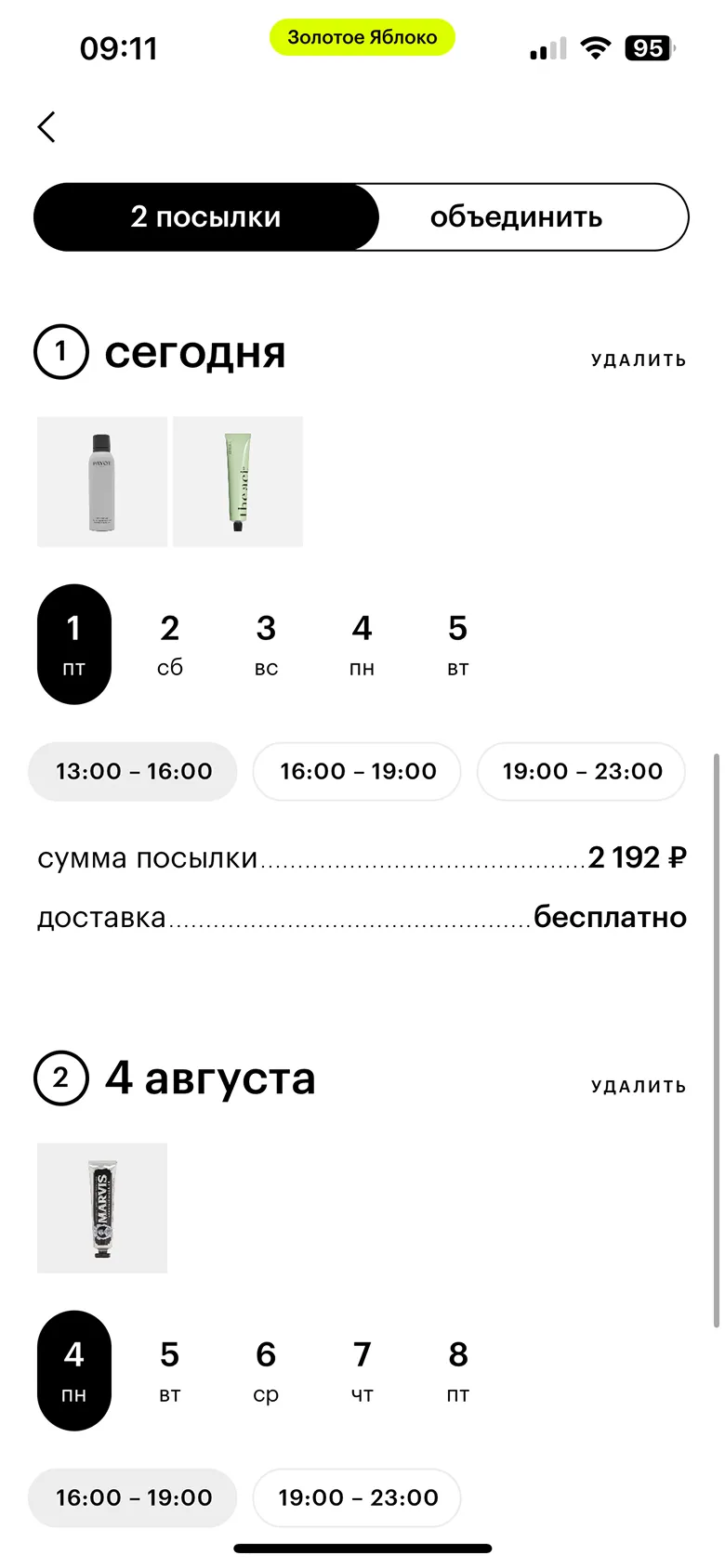Open the Marvis toothpaste thumbnail
The image size is (725, 1568).
pos(102,1208)
